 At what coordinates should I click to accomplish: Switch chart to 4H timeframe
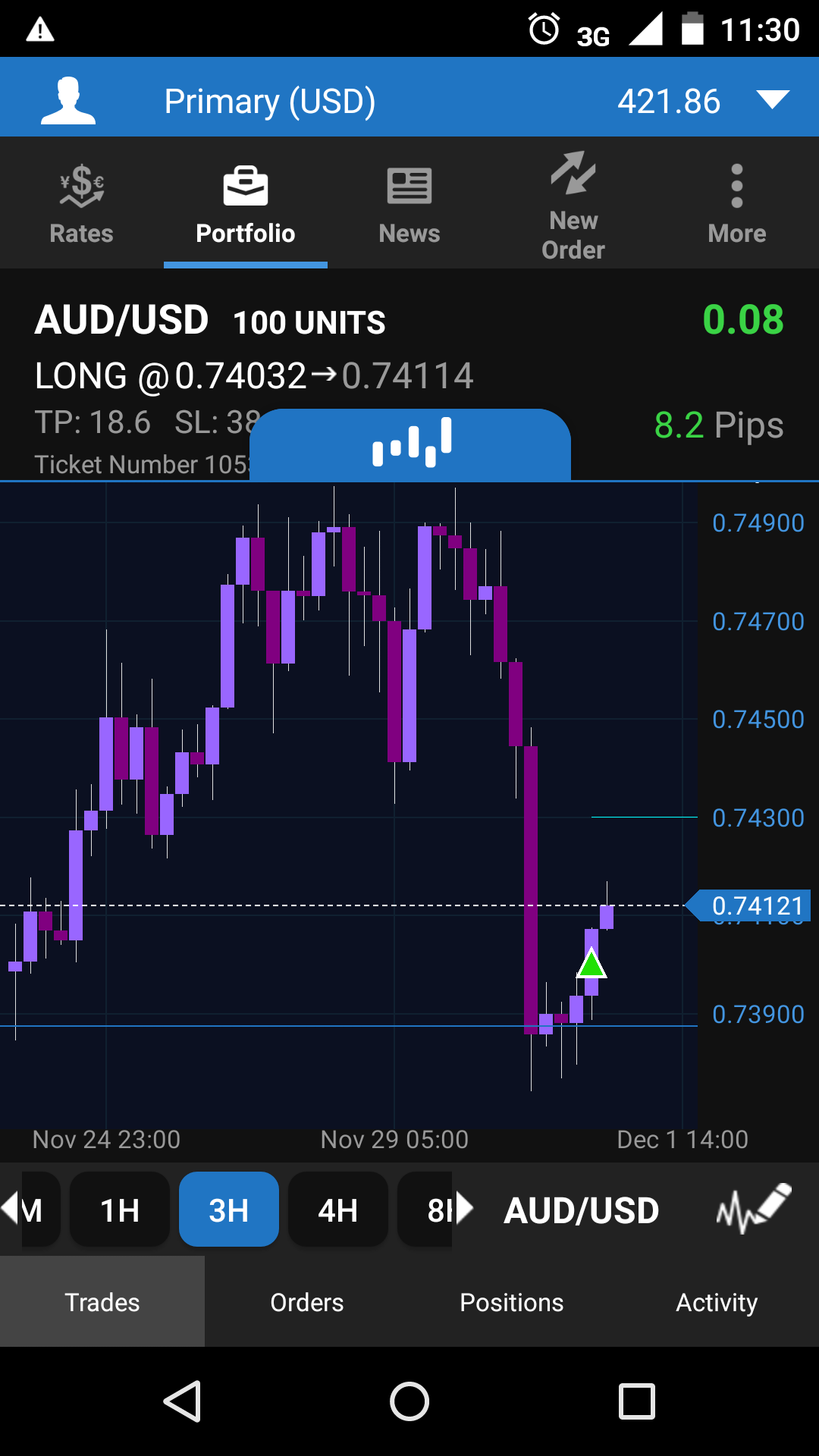337,1210
